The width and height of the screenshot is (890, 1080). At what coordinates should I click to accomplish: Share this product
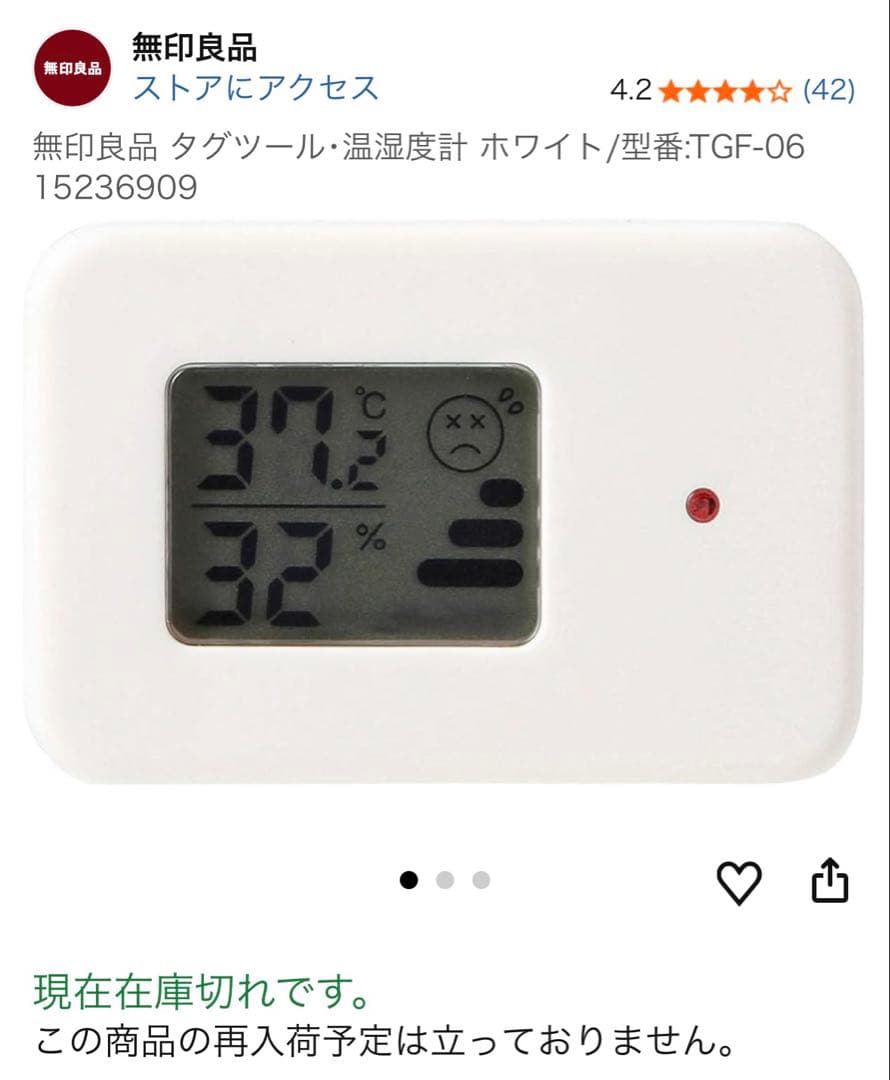(x=829, y=881)
